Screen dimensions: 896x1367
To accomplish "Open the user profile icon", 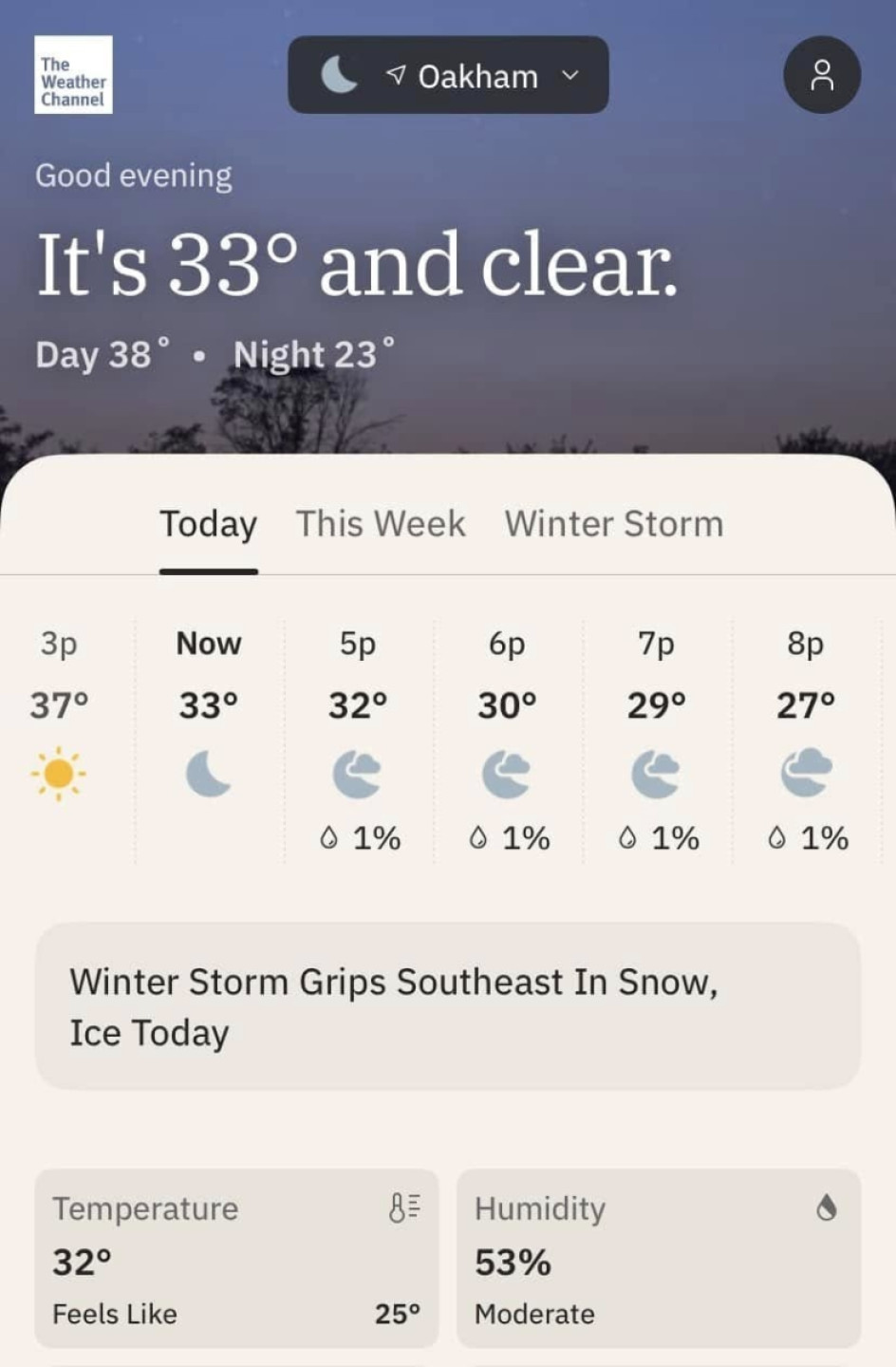I will [x=822, y=75].
